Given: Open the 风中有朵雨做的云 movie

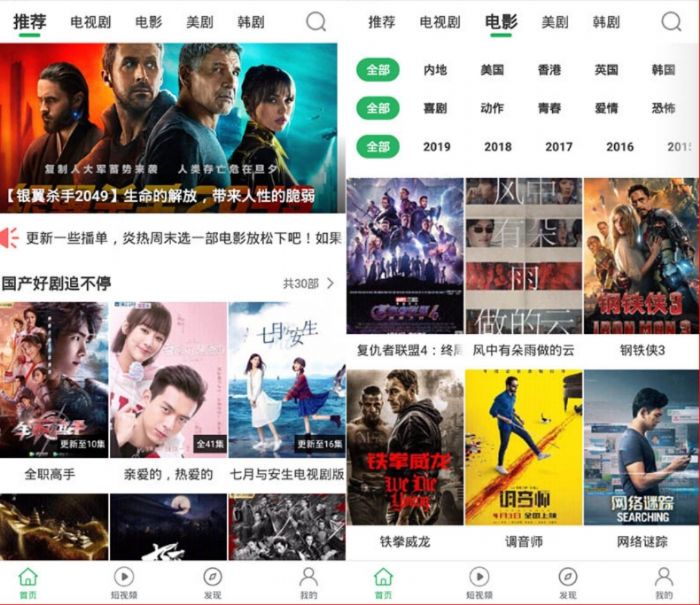Looking at the screenshot, I should [x=523, y=257].
